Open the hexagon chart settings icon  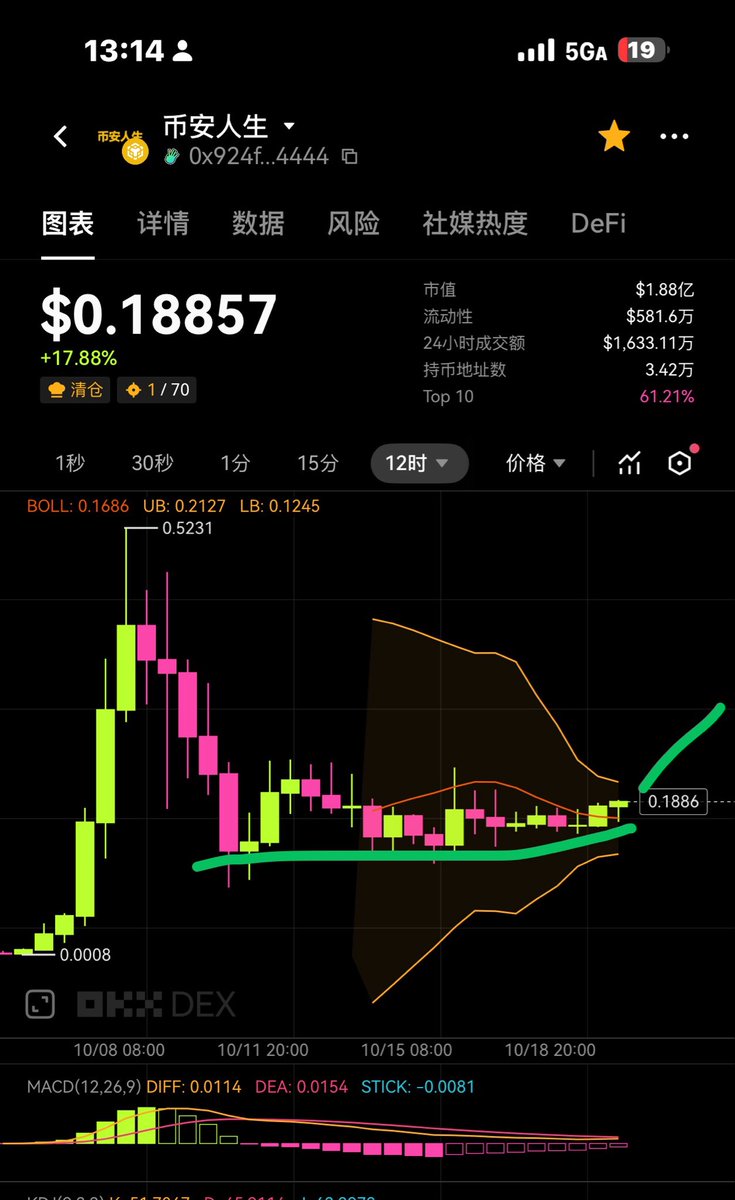tap(680, 463)
